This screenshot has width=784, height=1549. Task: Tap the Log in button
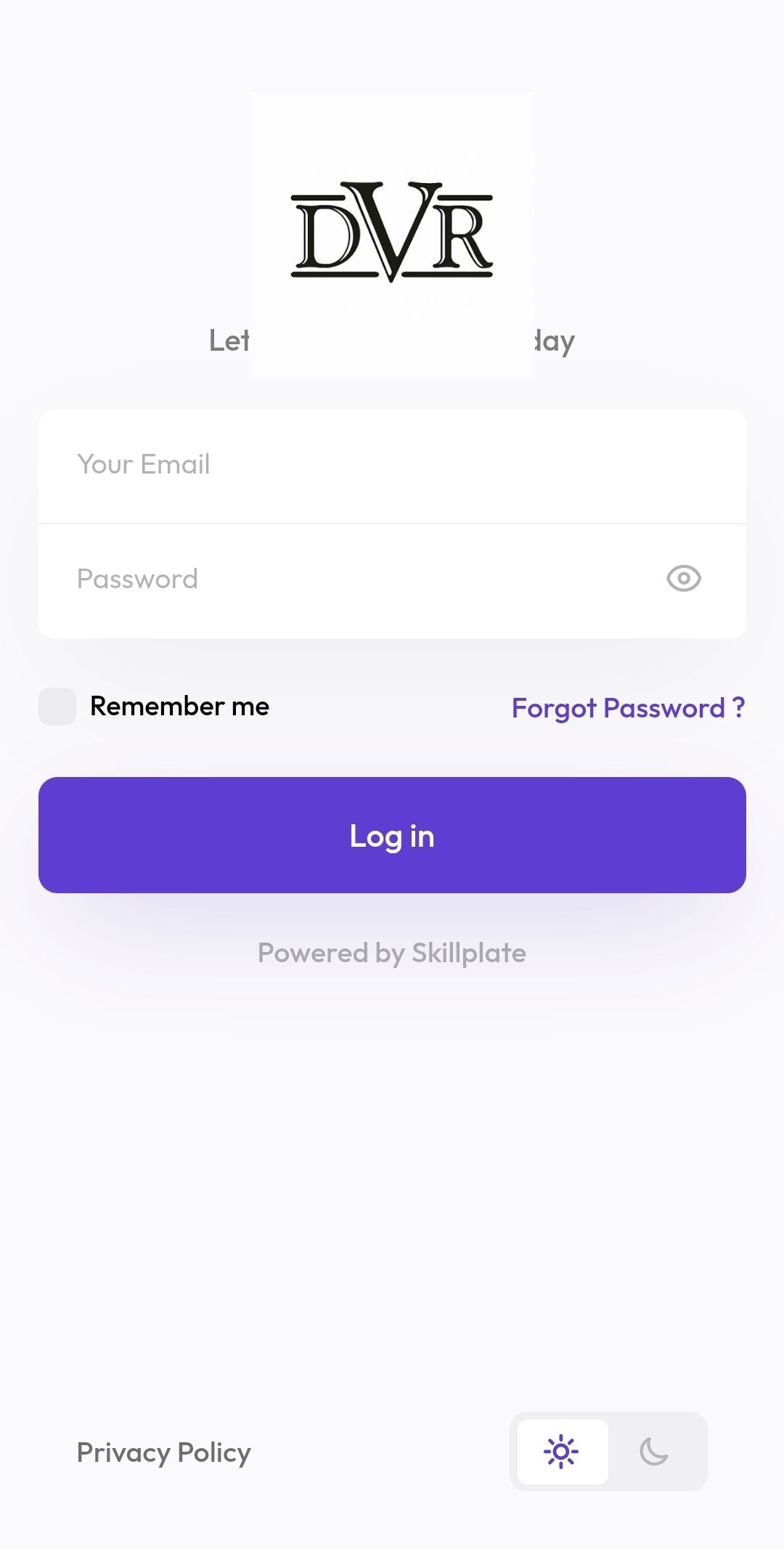392,835
